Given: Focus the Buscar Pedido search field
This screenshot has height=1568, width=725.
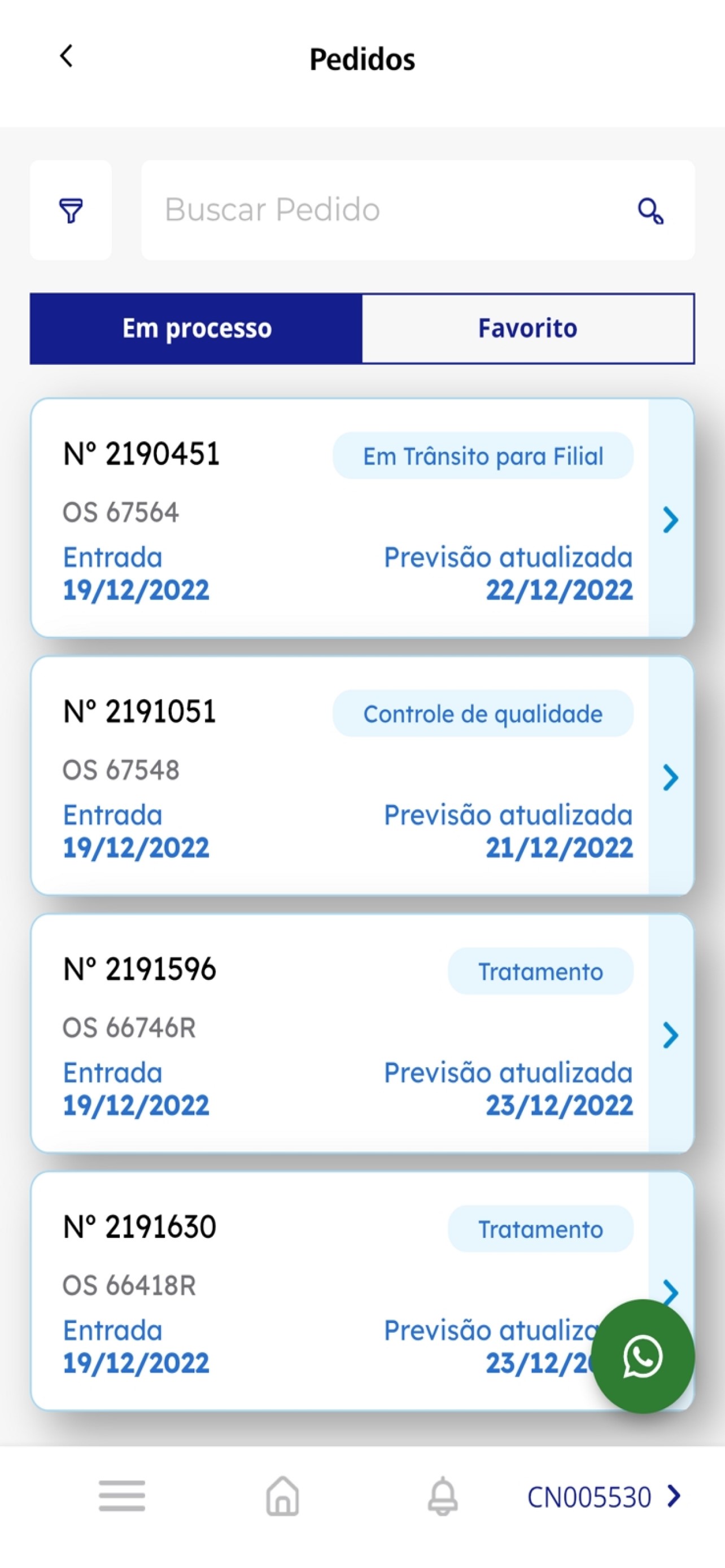Looking at the screenshot, I should coord(377,210).
